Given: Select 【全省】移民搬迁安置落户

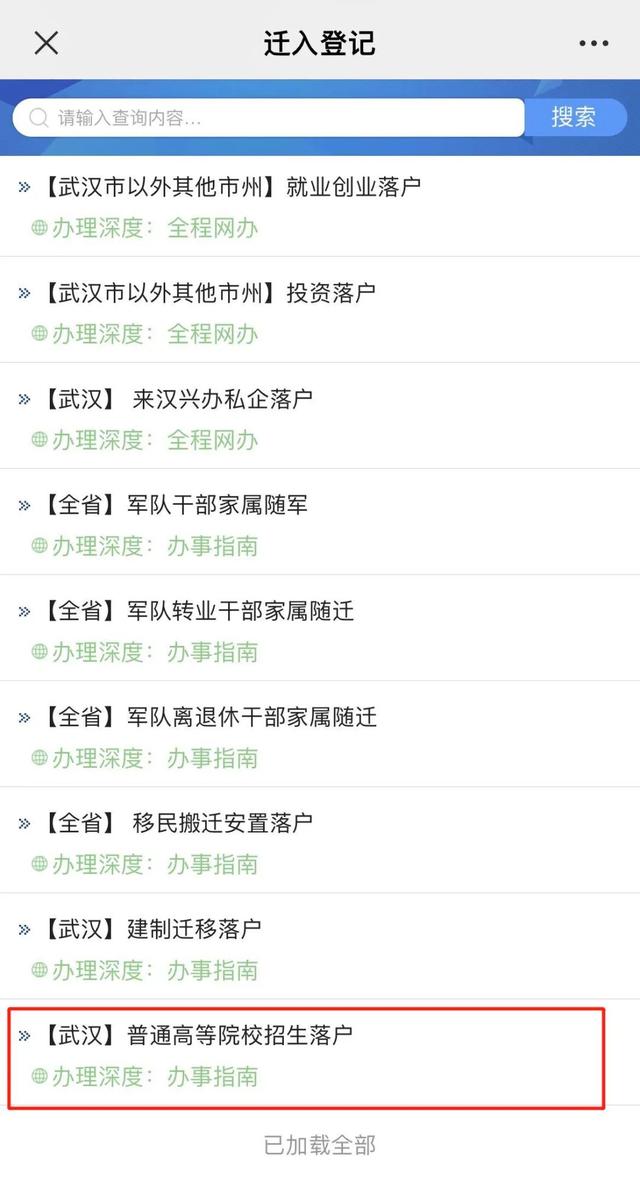Looking at the screenshot, I should coord(178,823).
